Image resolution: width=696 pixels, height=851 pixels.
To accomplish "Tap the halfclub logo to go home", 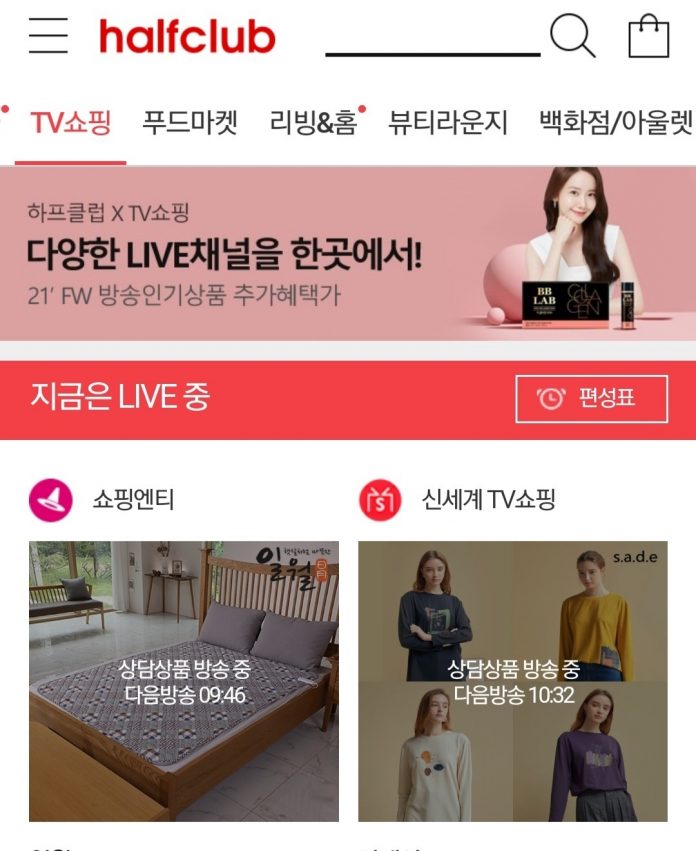I will point(187,38).
